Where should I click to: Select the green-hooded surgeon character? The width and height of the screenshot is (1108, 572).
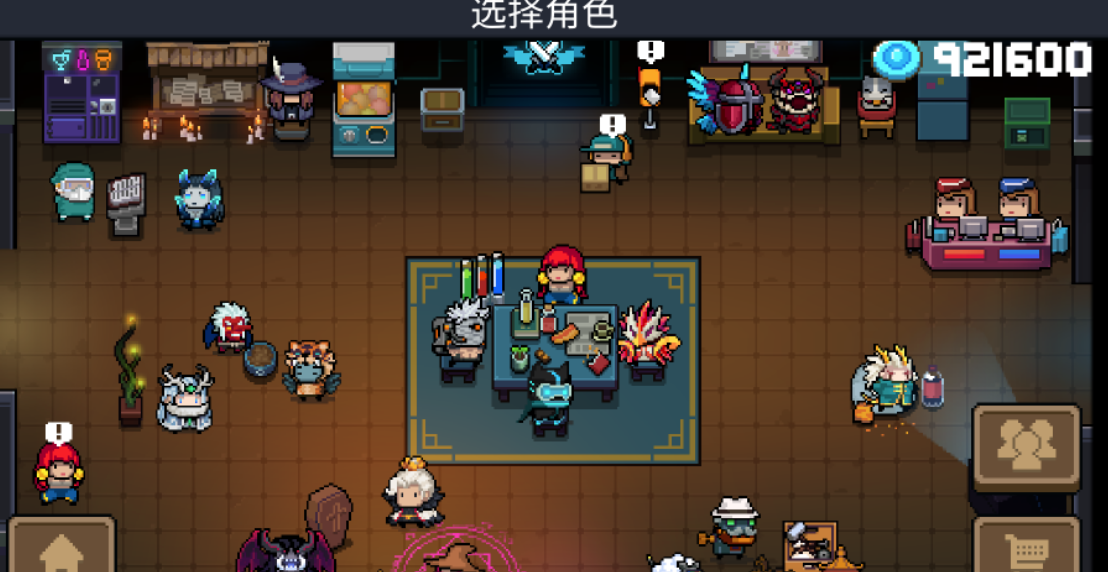pos(73,191)
